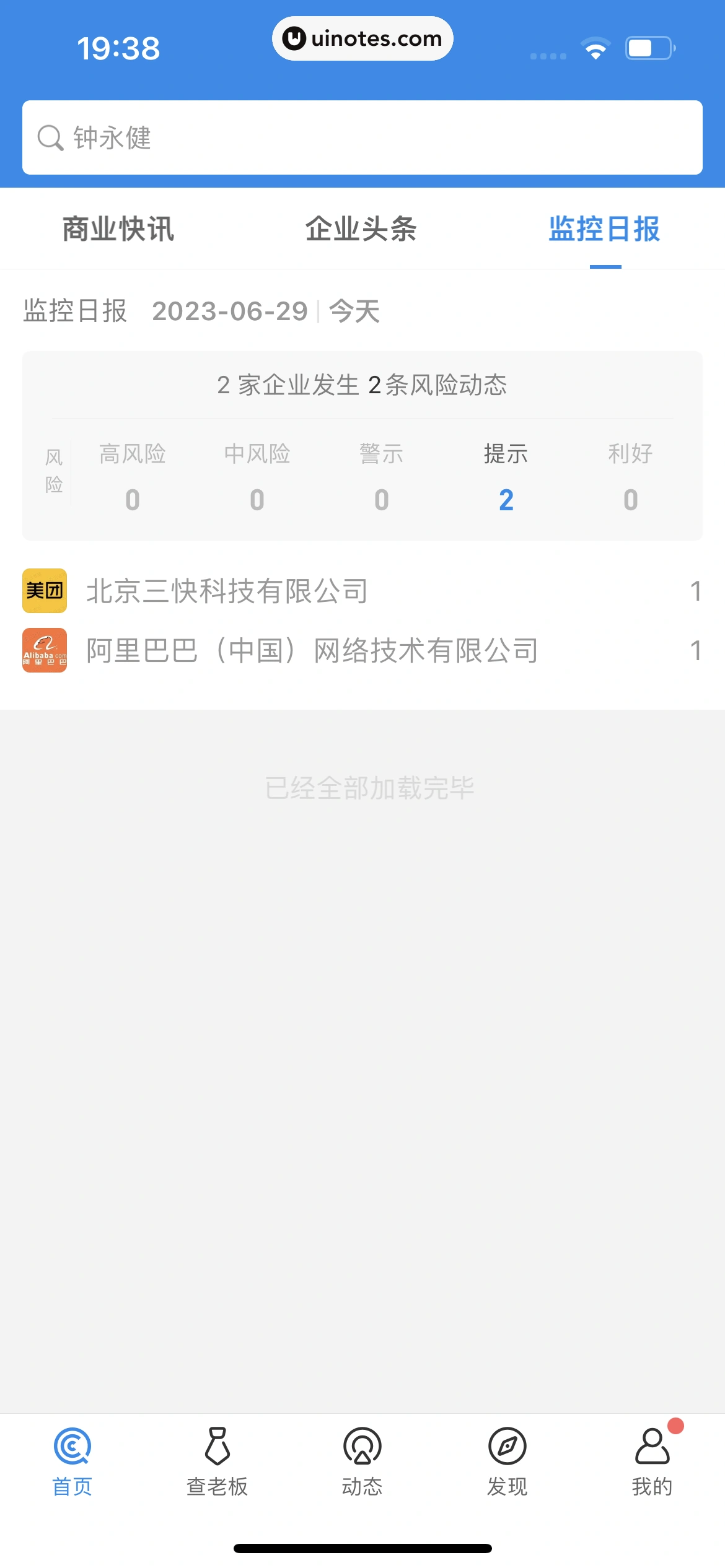Select the 监控日报 tab
The image size is (725, 1568).
tap(604, 229)
